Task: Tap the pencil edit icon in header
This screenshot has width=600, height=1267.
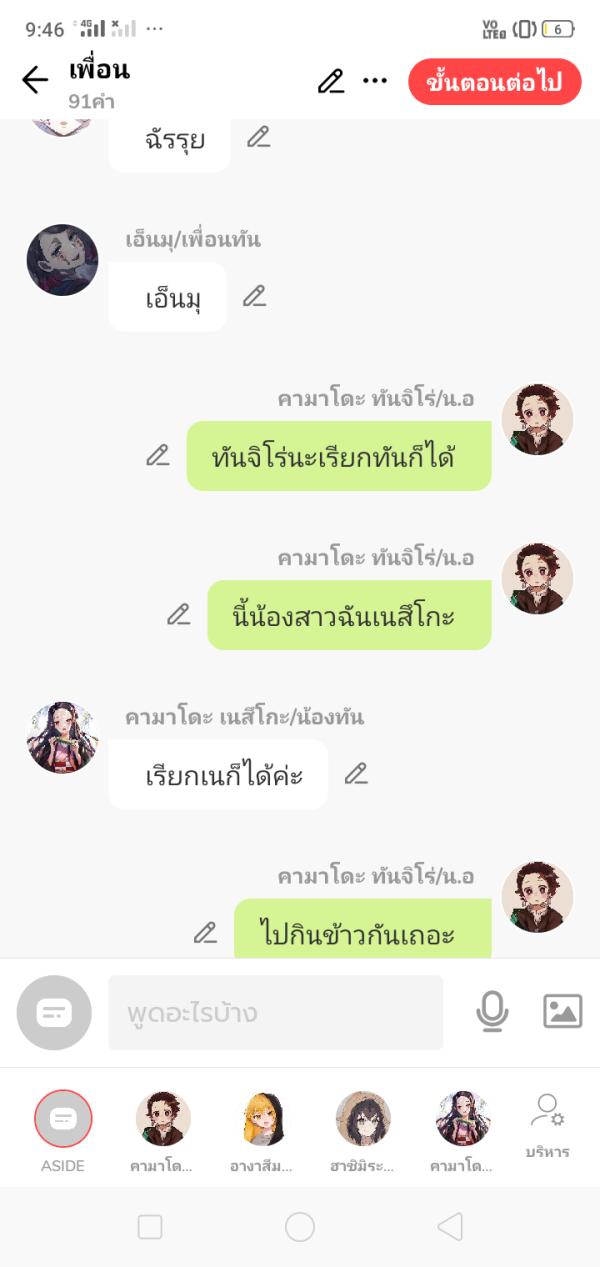Action: coord(331,81)
